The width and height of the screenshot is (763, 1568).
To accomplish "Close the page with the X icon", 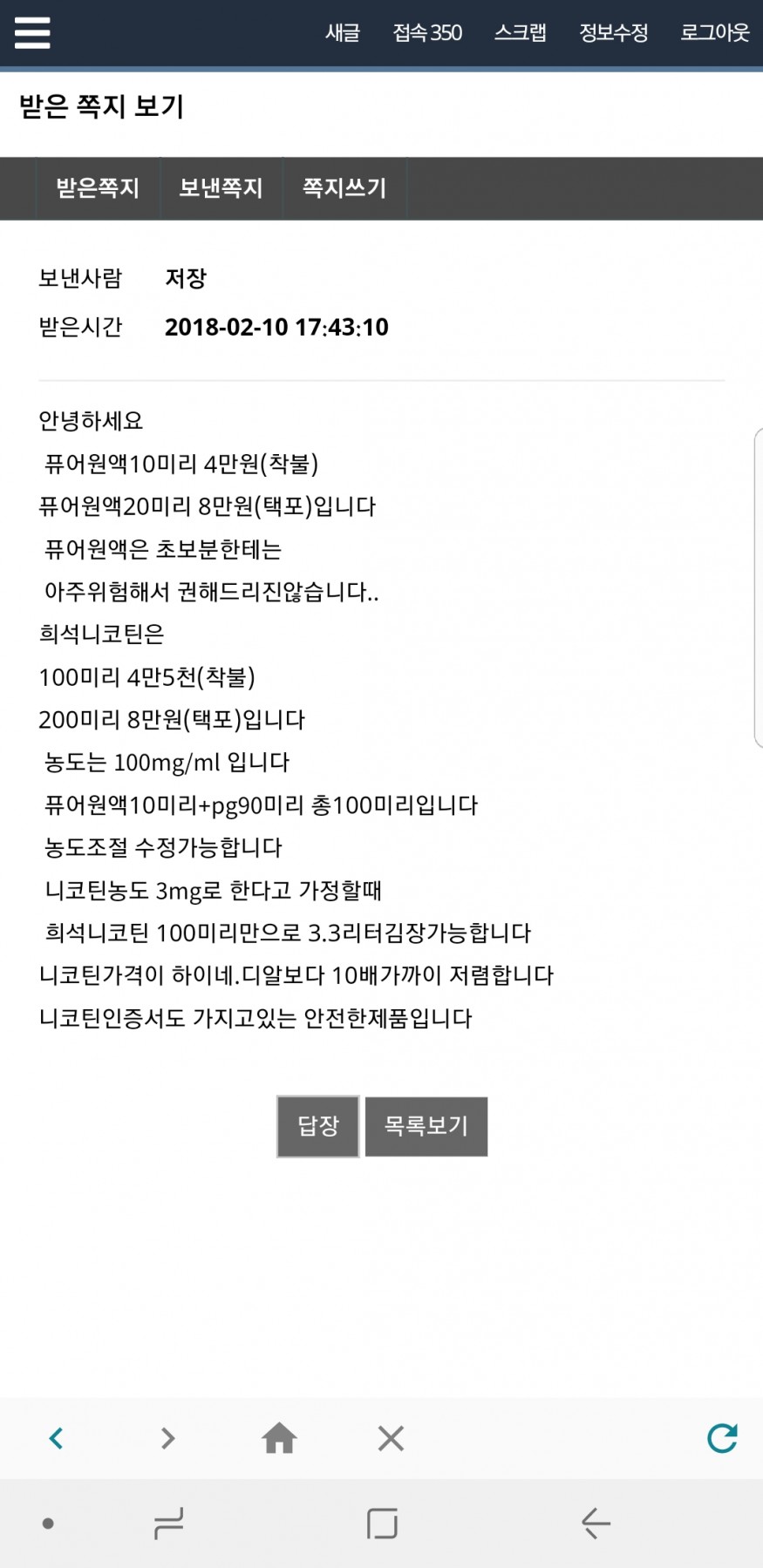I will click(391, 1438).
